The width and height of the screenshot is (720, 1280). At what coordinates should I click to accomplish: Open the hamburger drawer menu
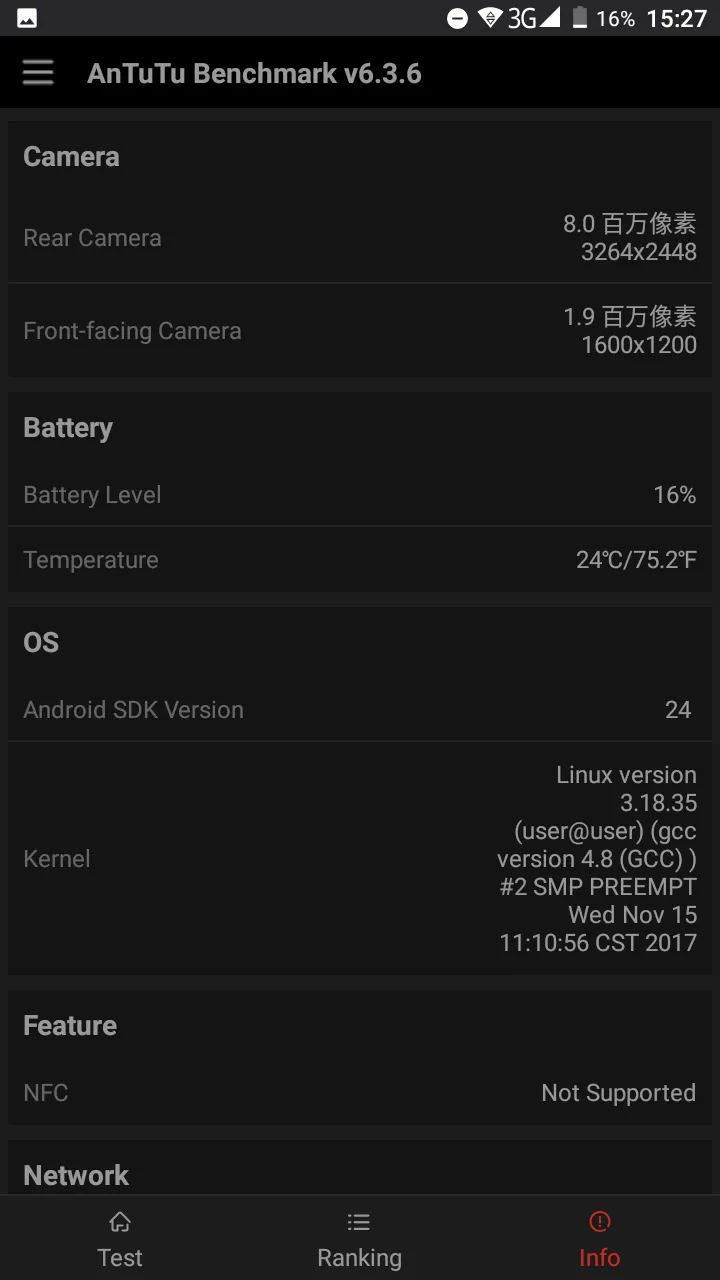(x=38, y=73)
